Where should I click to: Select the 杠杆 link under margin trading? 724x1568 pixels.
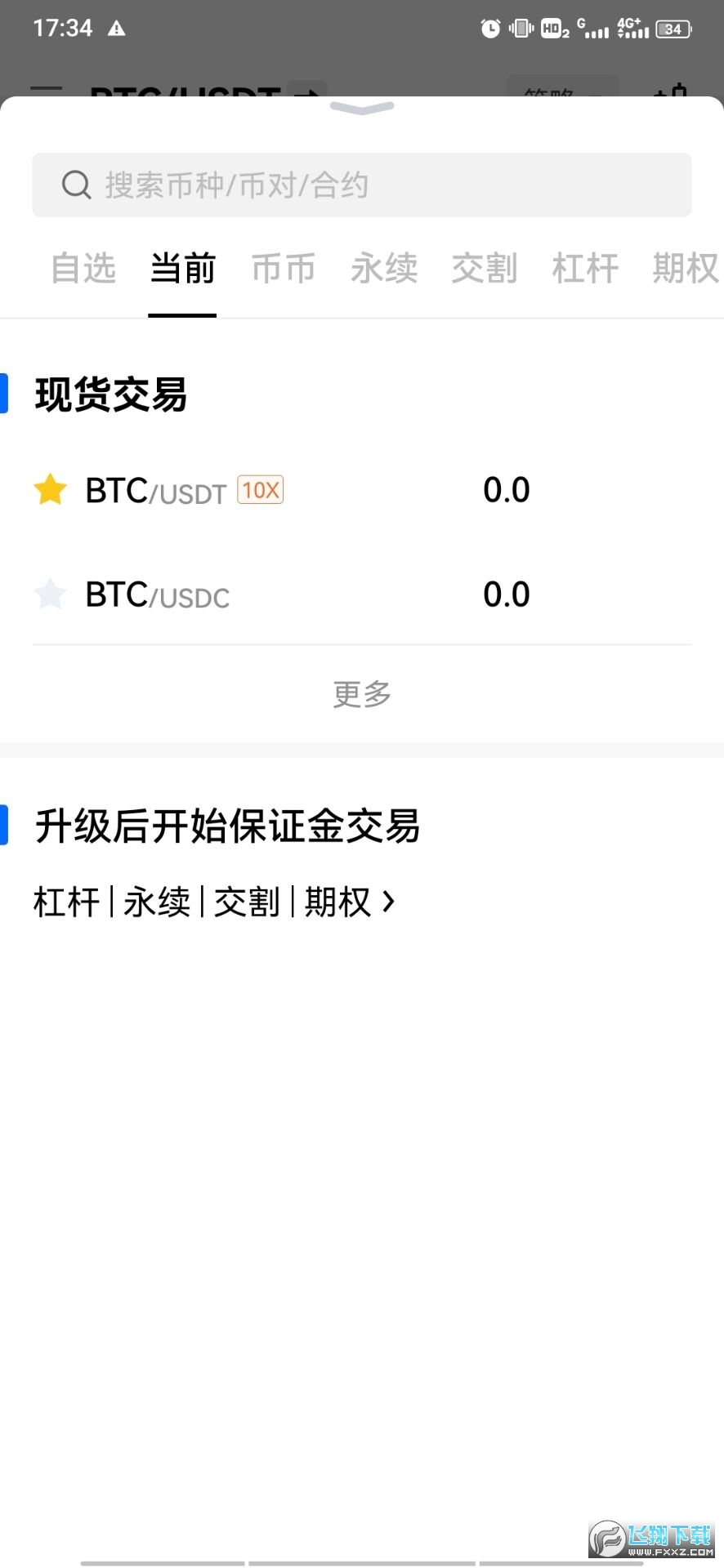pyautogui.click(x=65, y=902)
